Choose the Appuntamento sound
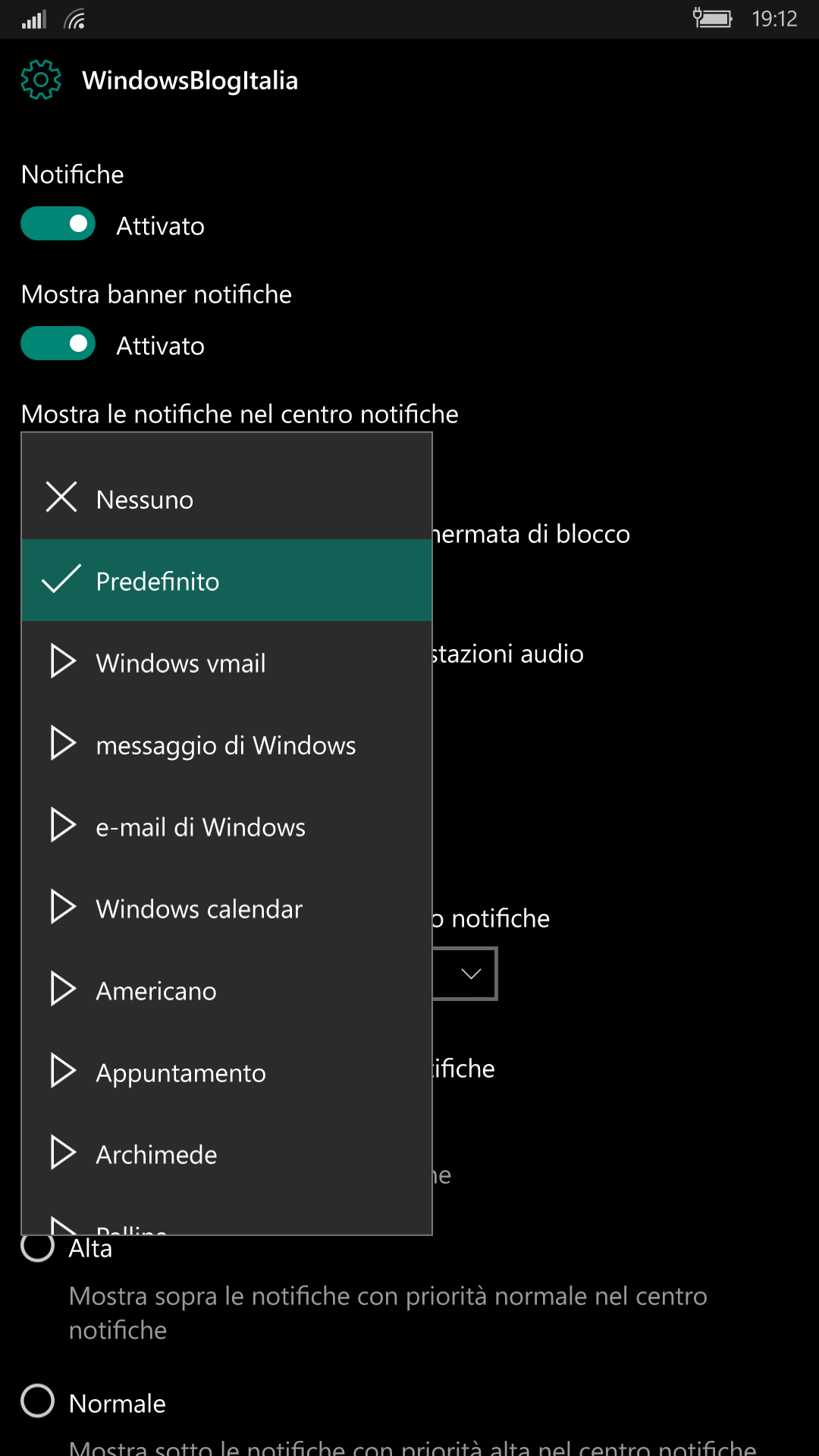 click(227, 1072)
